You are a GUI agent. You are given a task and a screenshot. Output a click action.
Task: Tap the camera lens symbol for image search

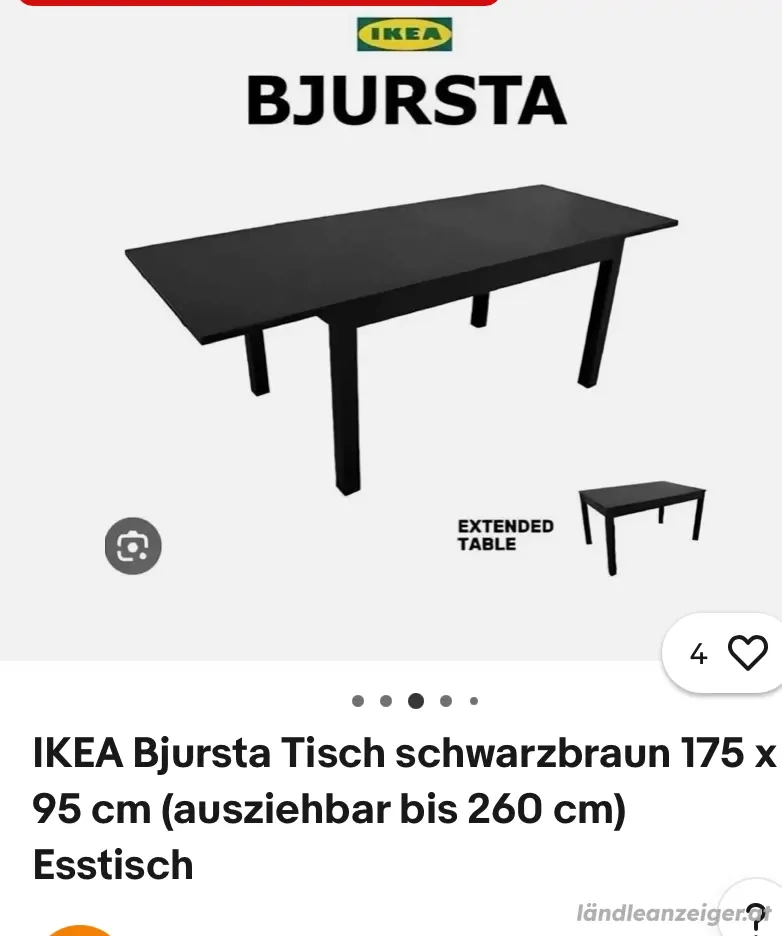pos(132,546)
